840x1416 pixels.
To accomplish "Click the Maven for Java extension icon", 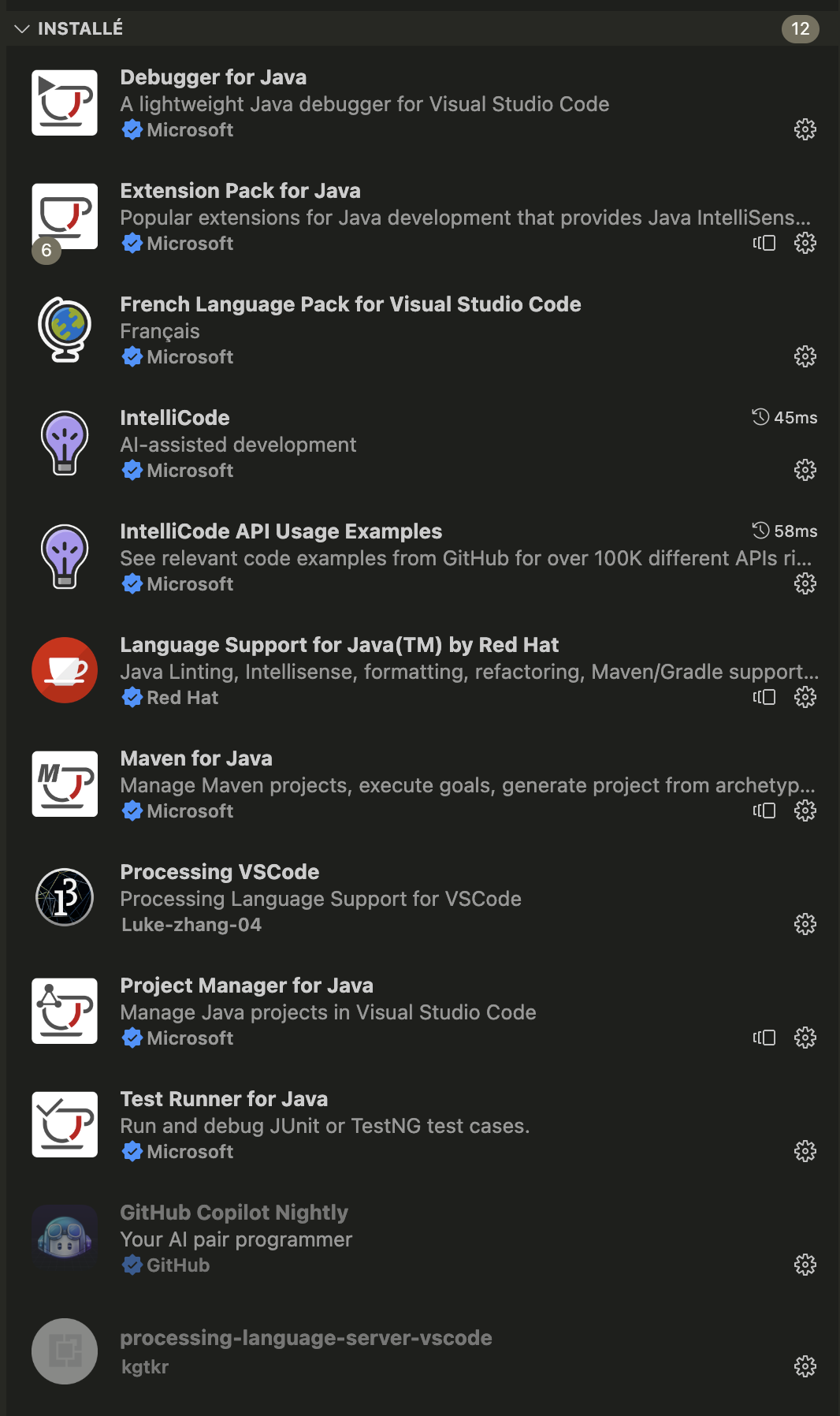I will [64, 784].
